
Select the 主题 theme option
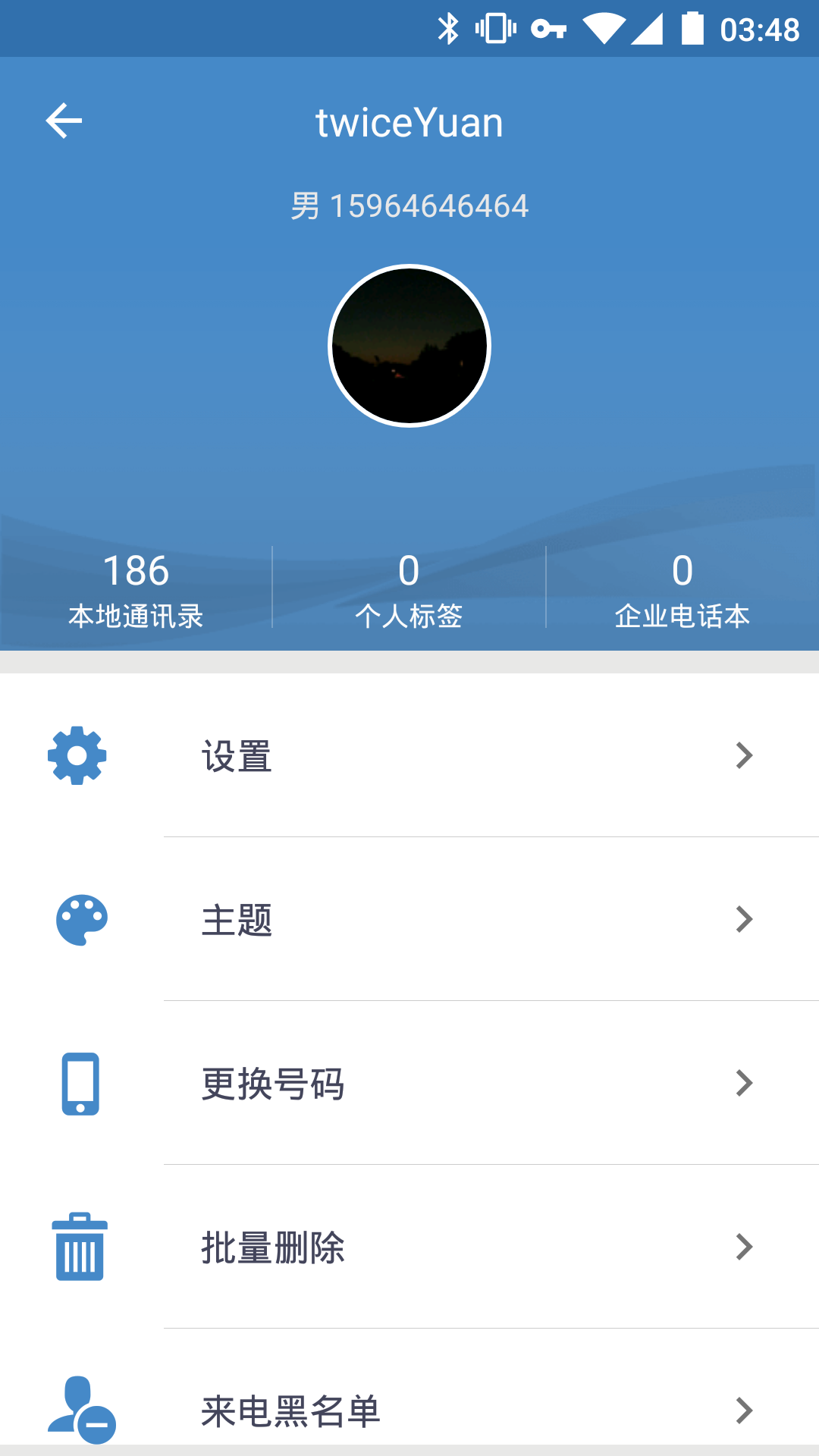click(409, 920)
